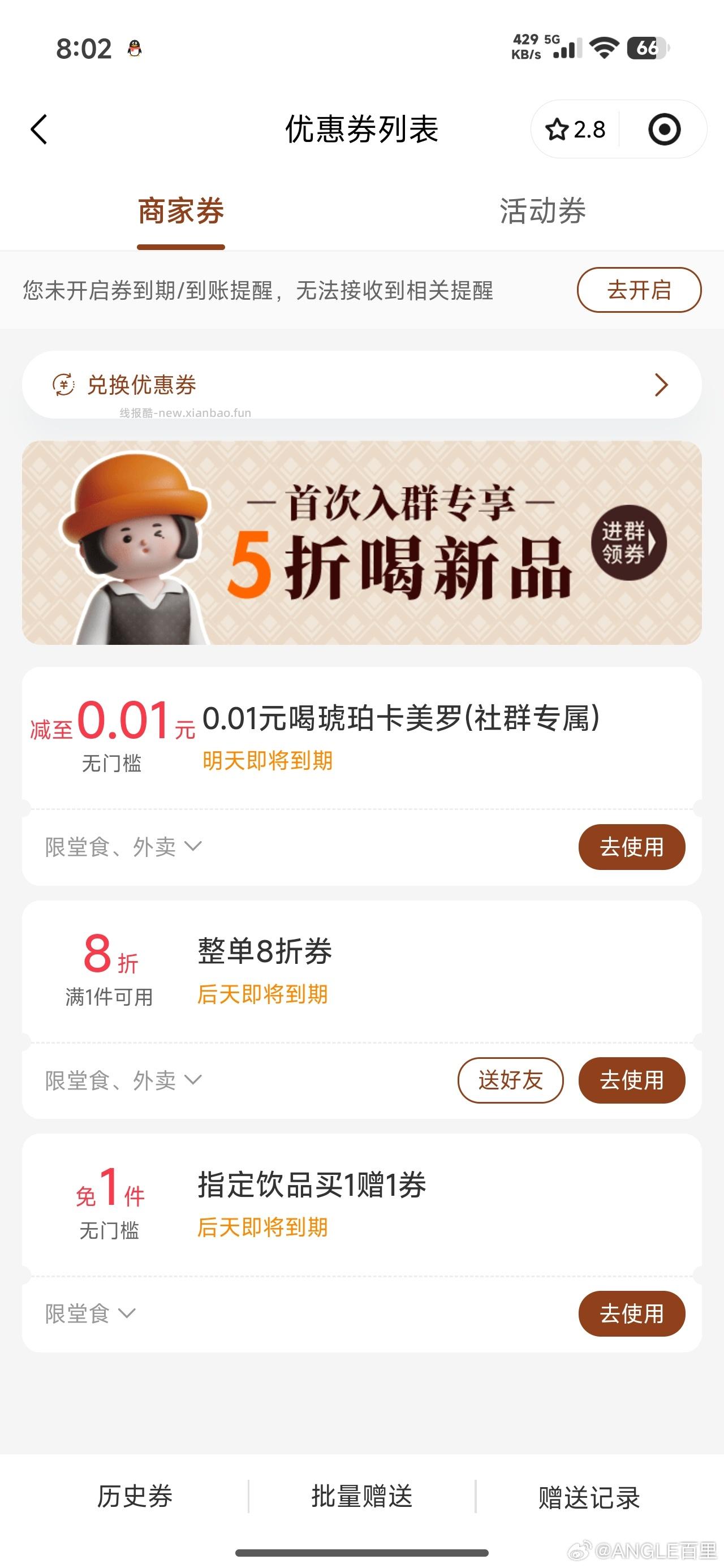Tap the mini-program capsule target icon
This screenshot has height=1568, width=724.
tap(664, 129)
